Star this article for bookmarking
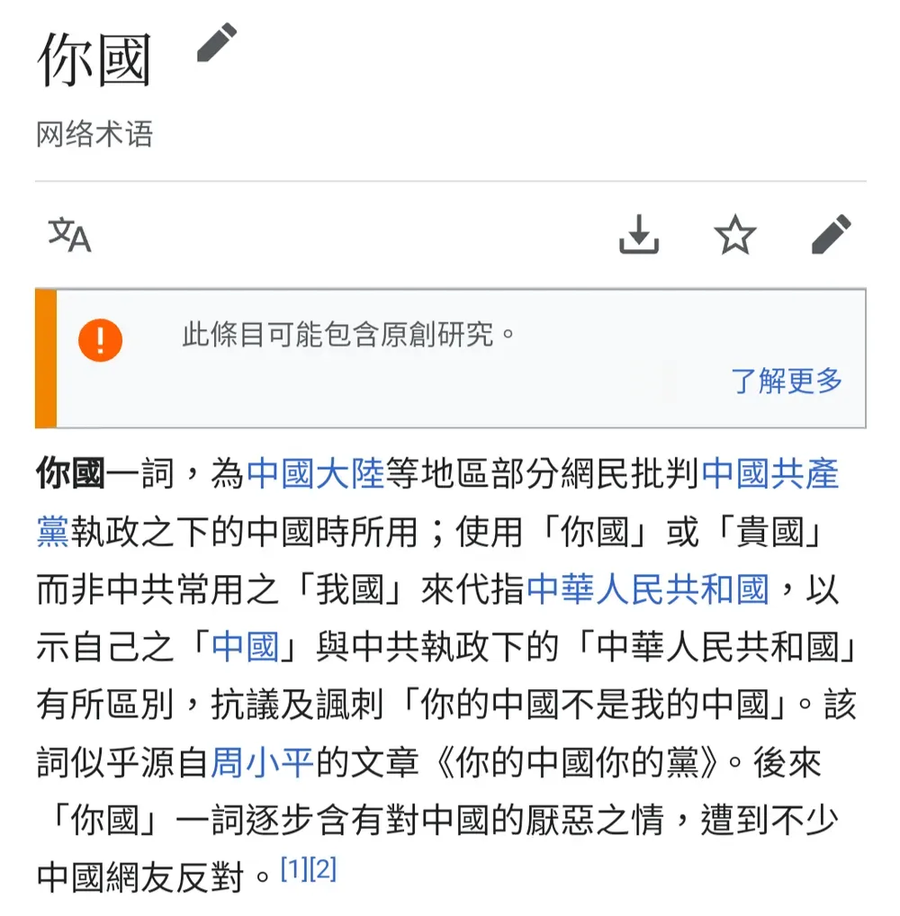The width and height of the screenshot is (900, 916). (x=735, y=235)
